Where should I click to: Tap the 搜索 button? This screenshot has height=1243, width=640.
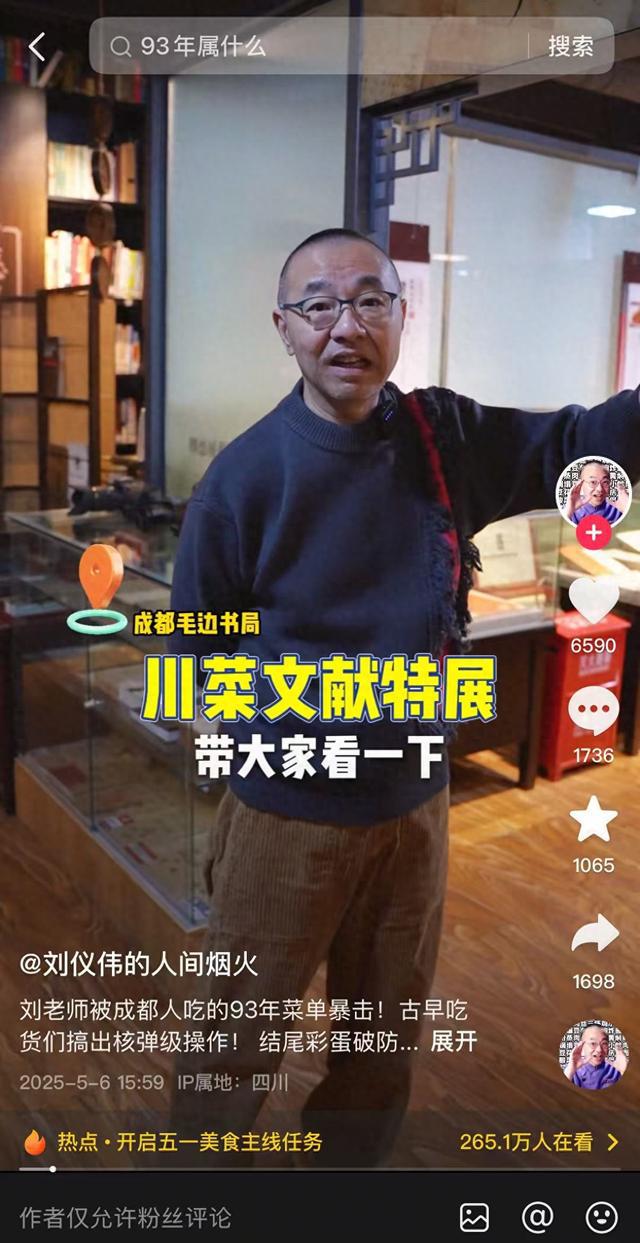570,46
